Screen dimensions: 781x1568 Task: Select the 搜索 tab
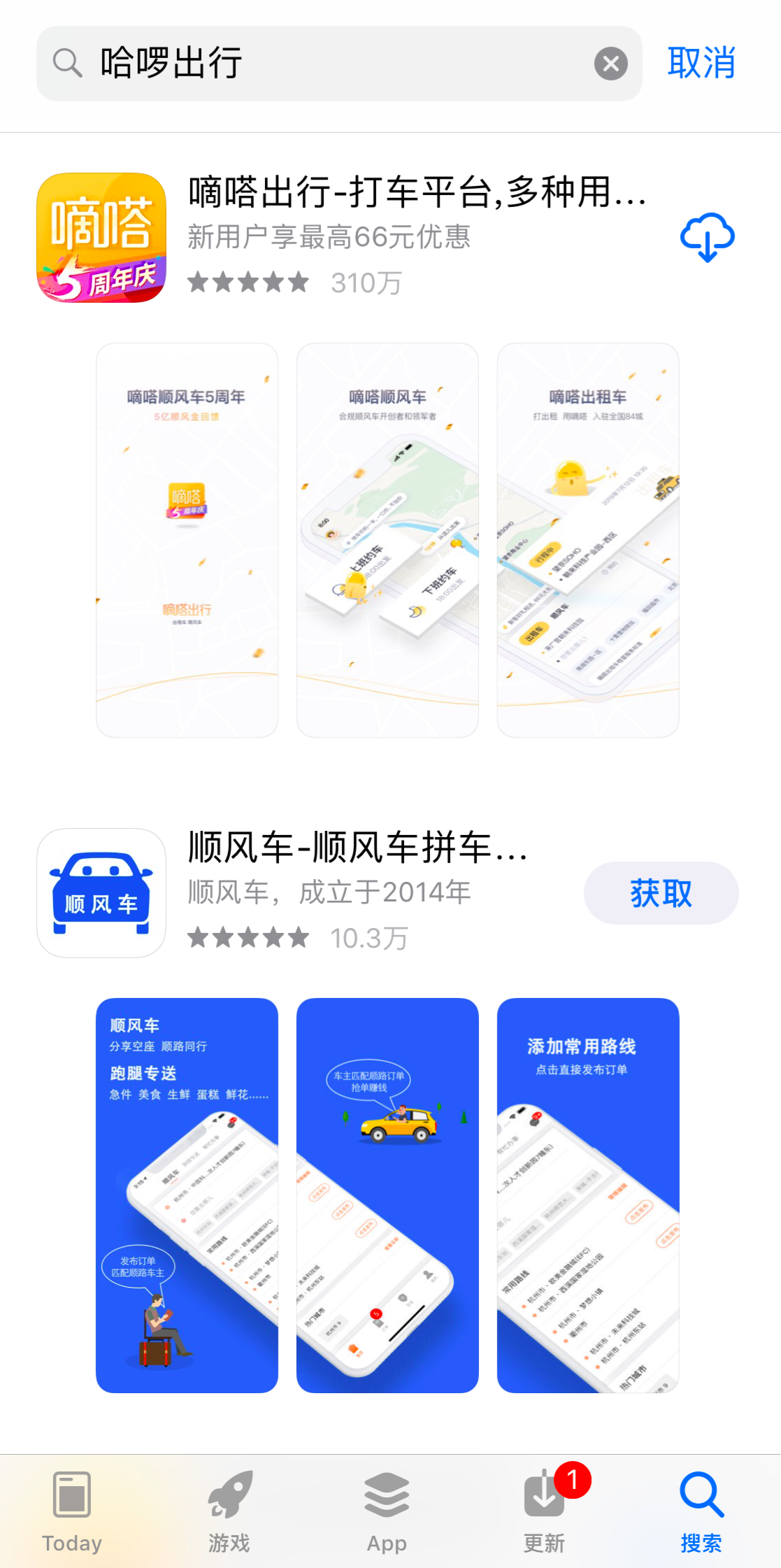[701, 1511]
